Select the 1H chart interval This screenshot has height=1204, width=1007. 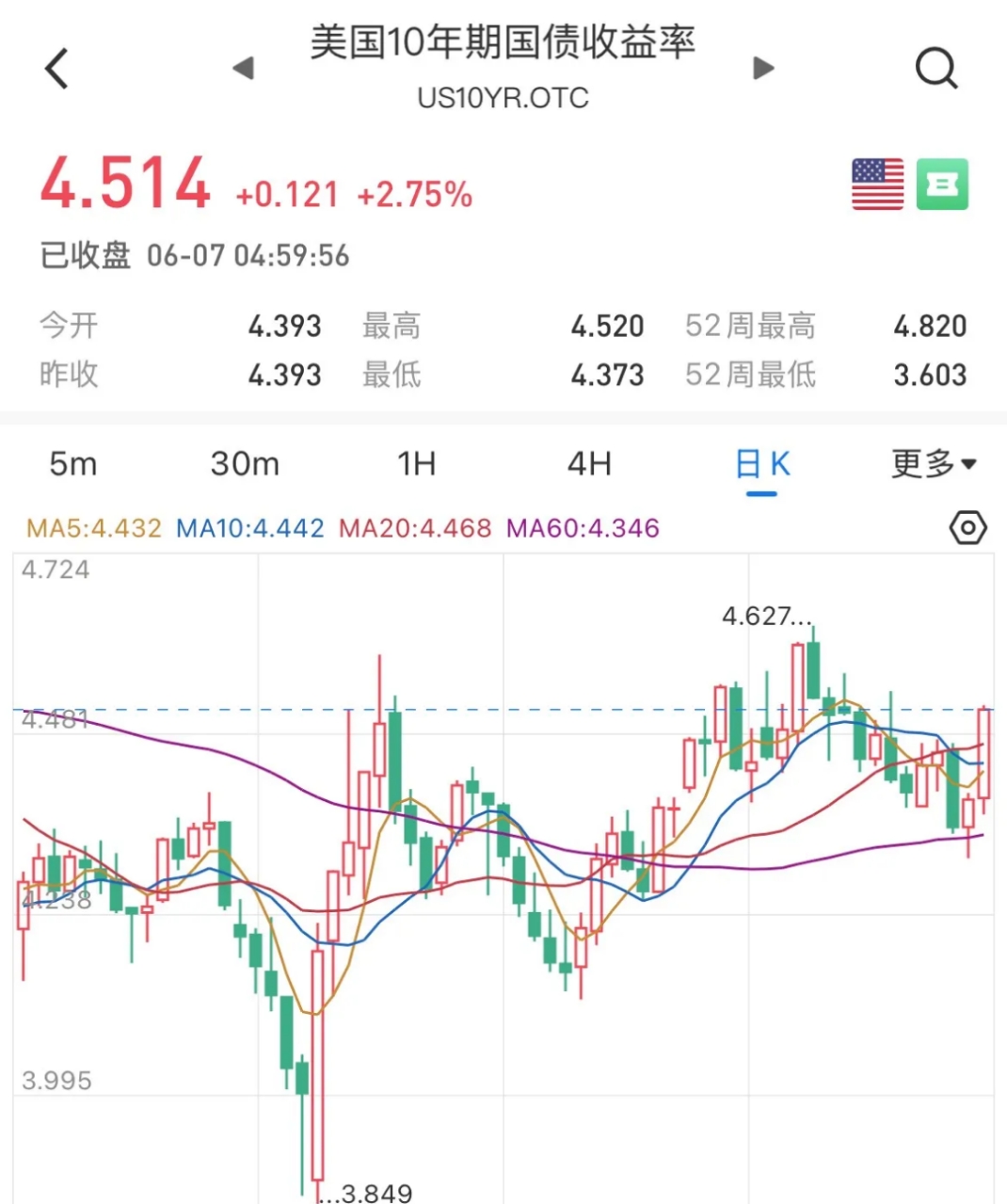[416, 463]
